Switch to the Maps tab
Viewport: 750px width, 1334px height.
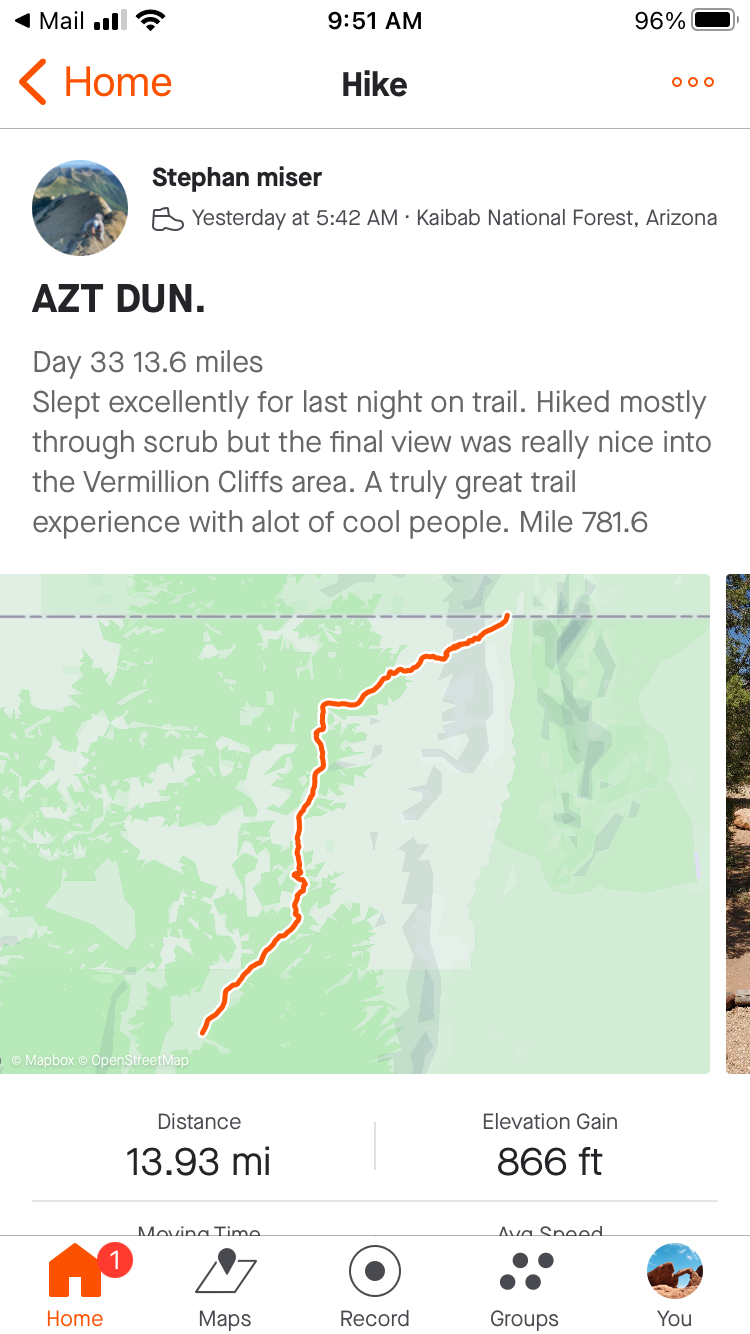225,1286
